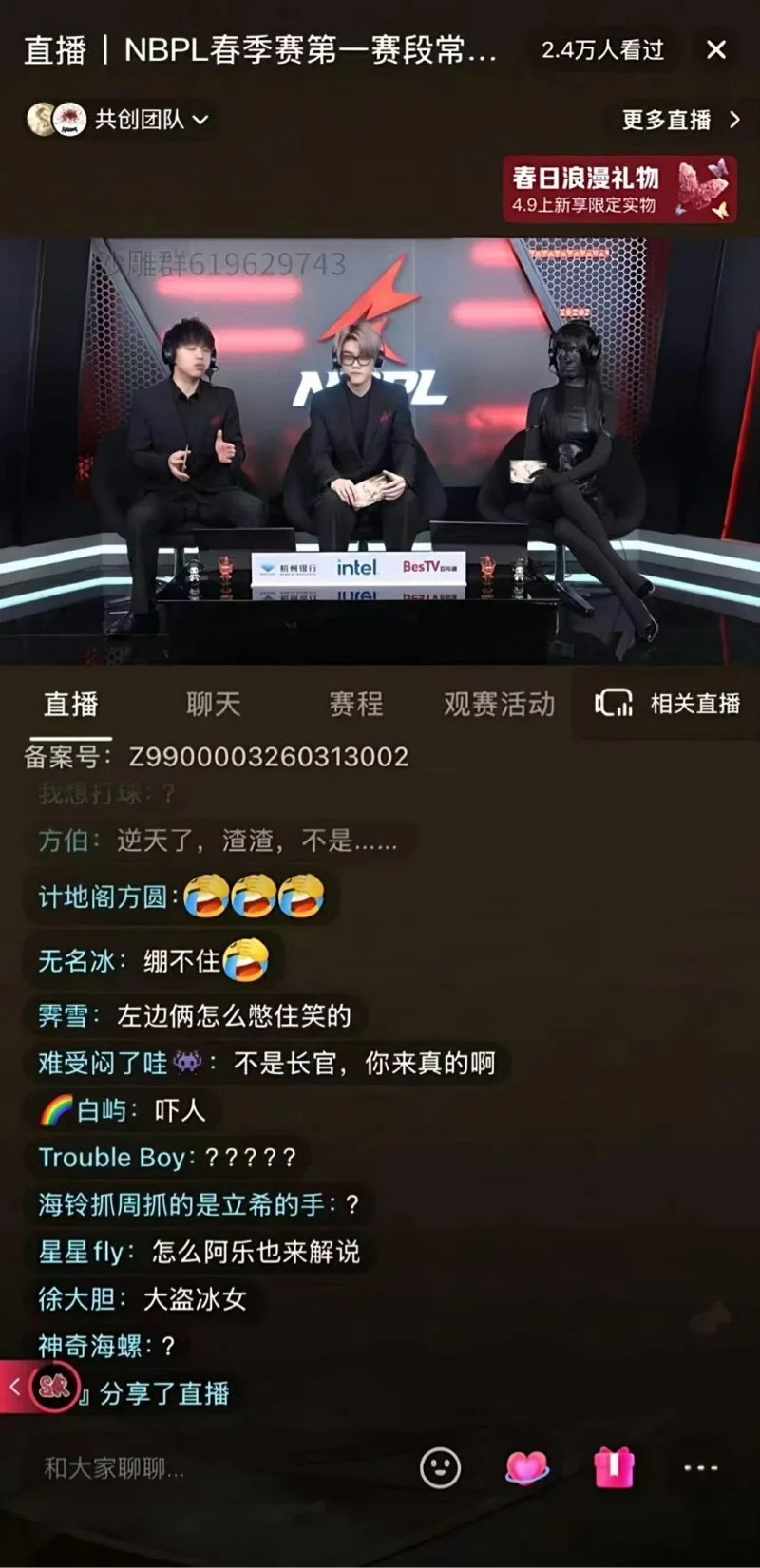
Task: Open the three-dot more menu
Action: pyautogui.click(x=700, y=1468)
